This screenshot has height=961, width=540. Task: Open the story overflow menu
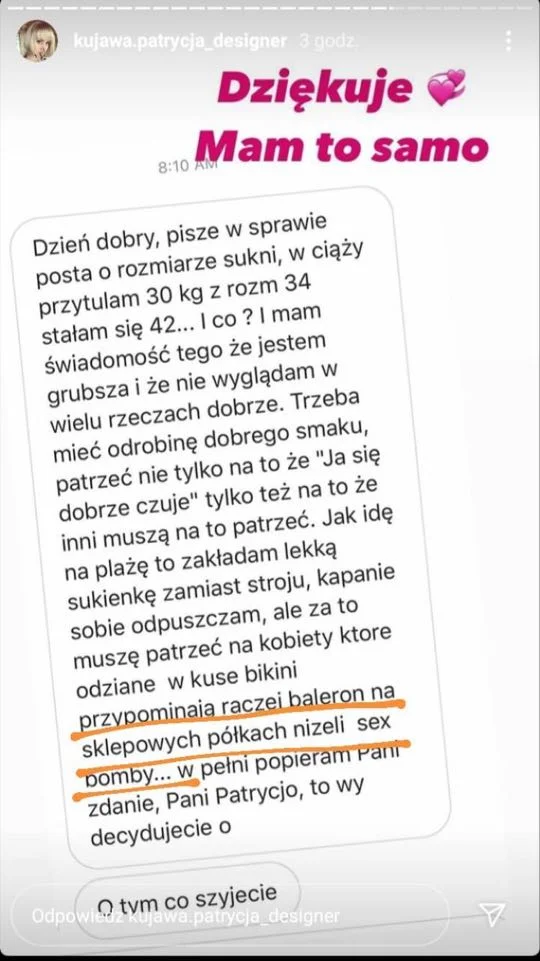508,40
